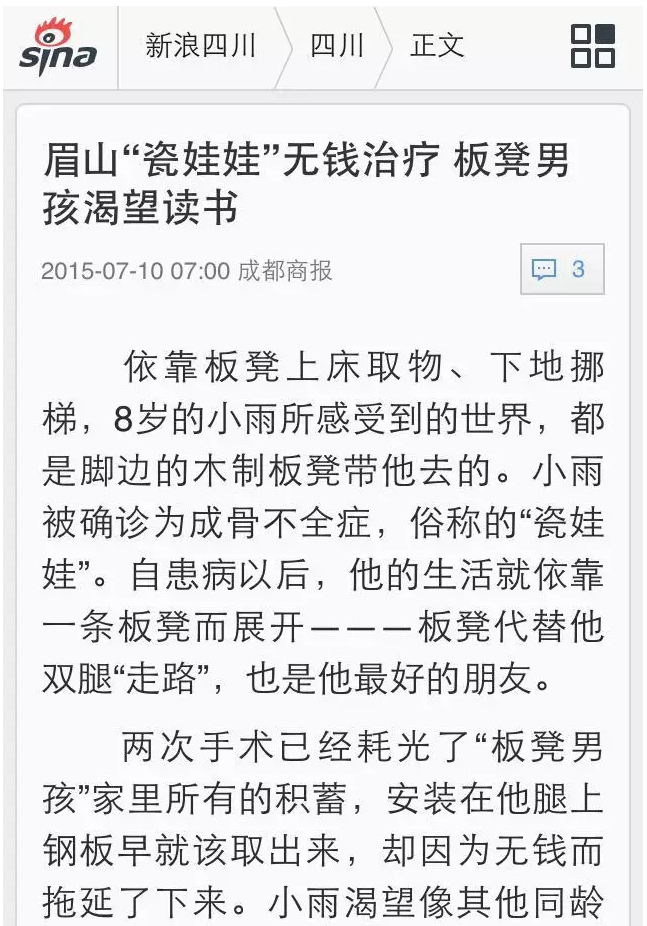This screenshot has height=926, width=647.
Task: Open the grid navigation menu icon
Action: pyautogui.click(x=592, y=46)
